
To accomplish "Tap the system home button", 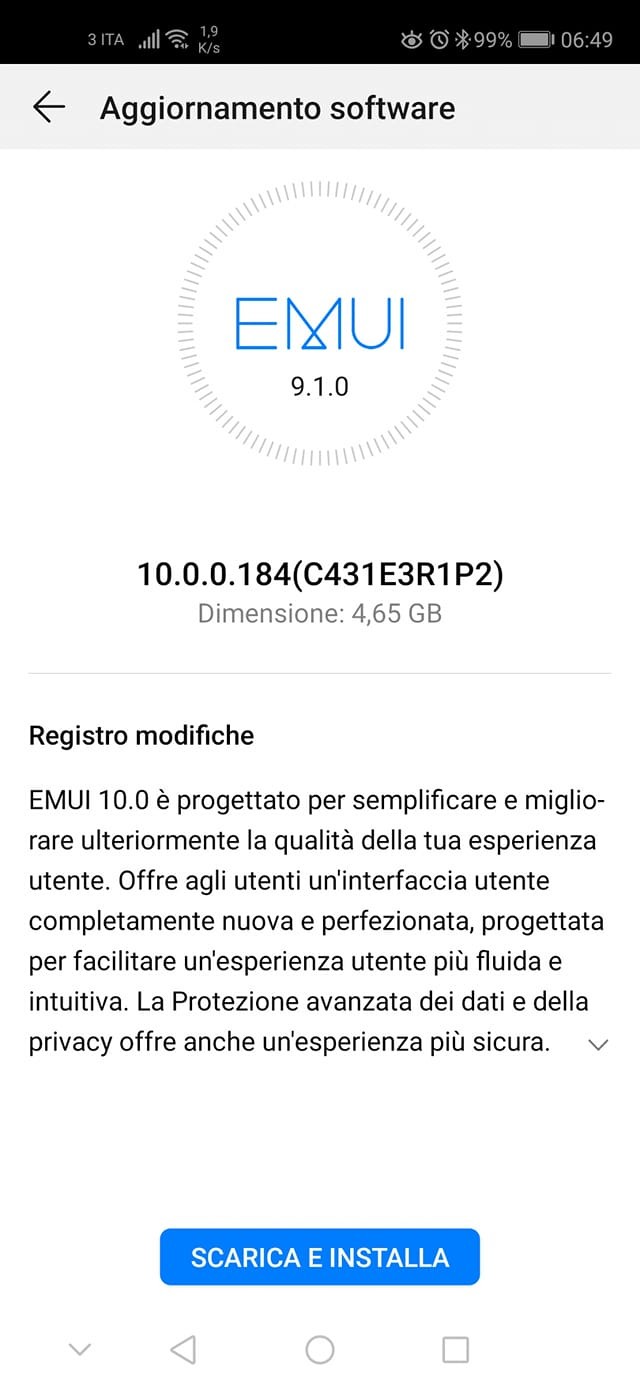I will click(320, 1350).
